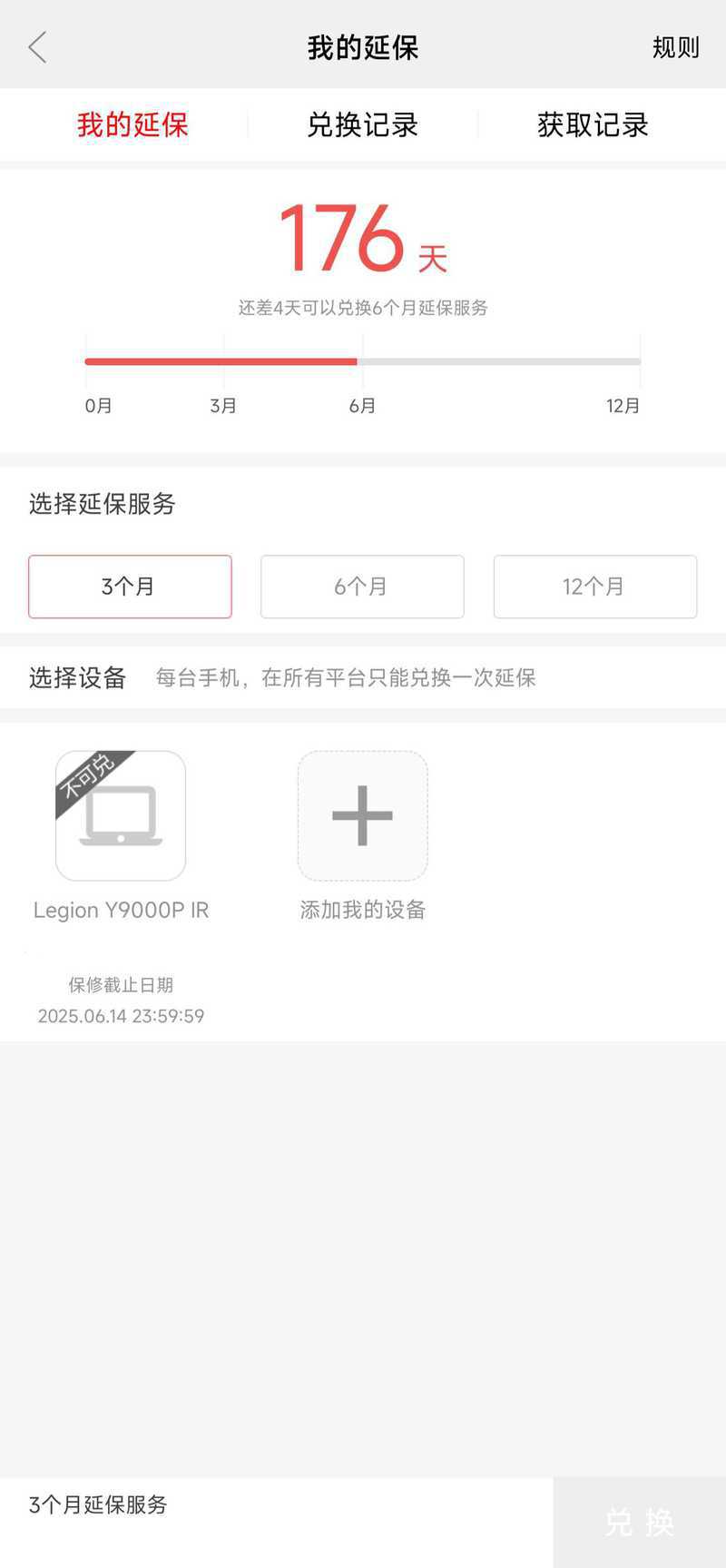Viewport: 726px width, 1568px height.
Task: Open the 规则 rules page
Action: [x=675, y=47]
